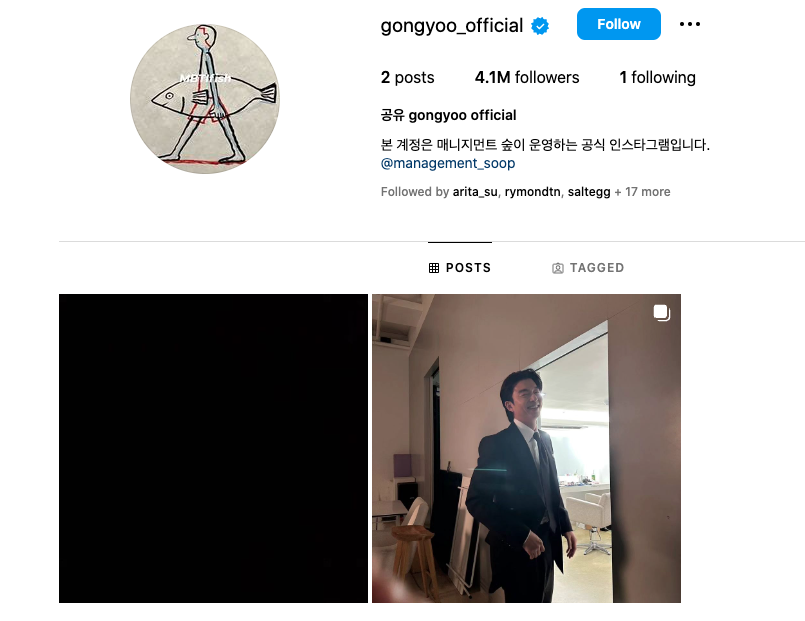805x621 pixels.
Task: View the 1 following list
Action: pyautogui.click(x=657, y=77)
